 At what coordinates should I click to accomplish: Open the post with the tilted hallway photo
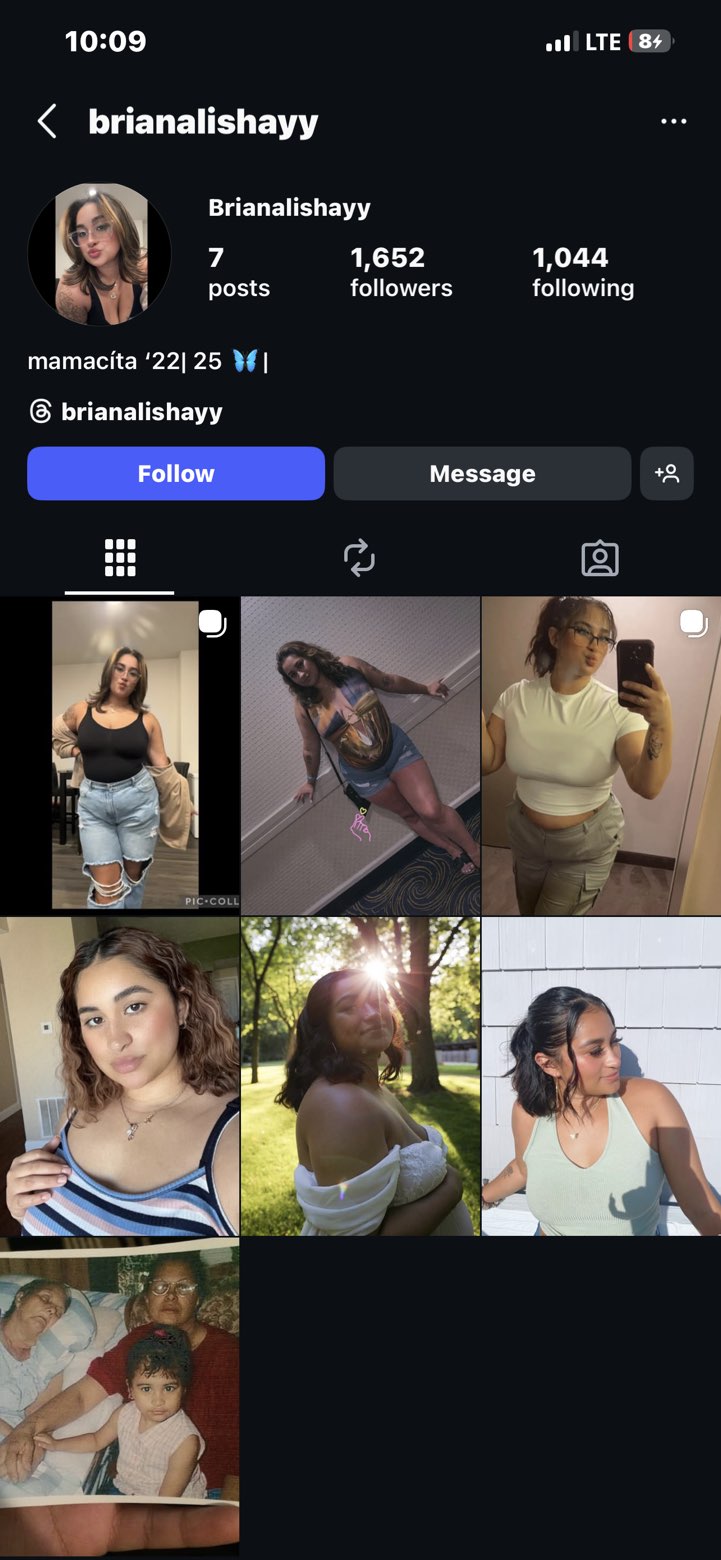click(x=360, y=755)
